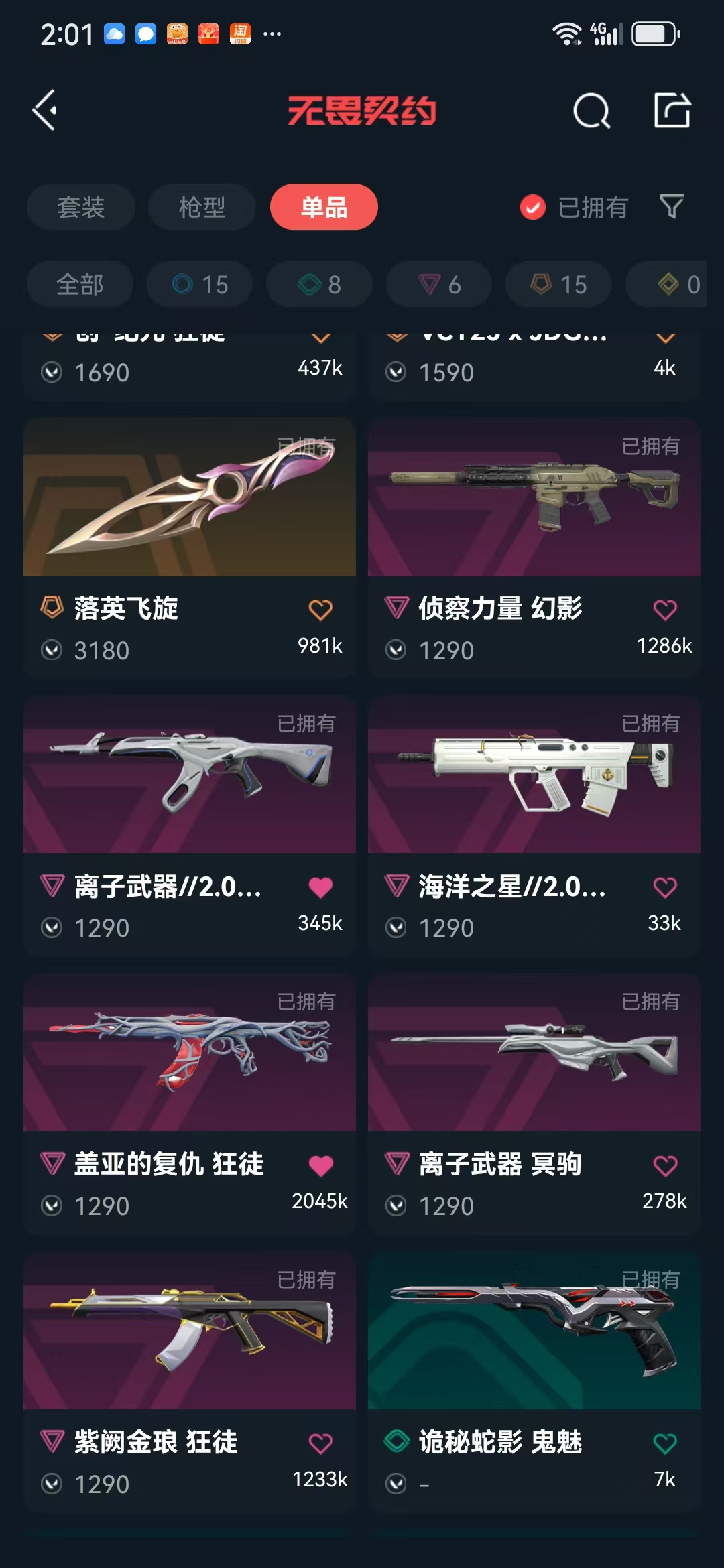Switch to the 套装 tab
This screenshot has width=724, height=1568.
pyautogui.click(x=81, y=207)
